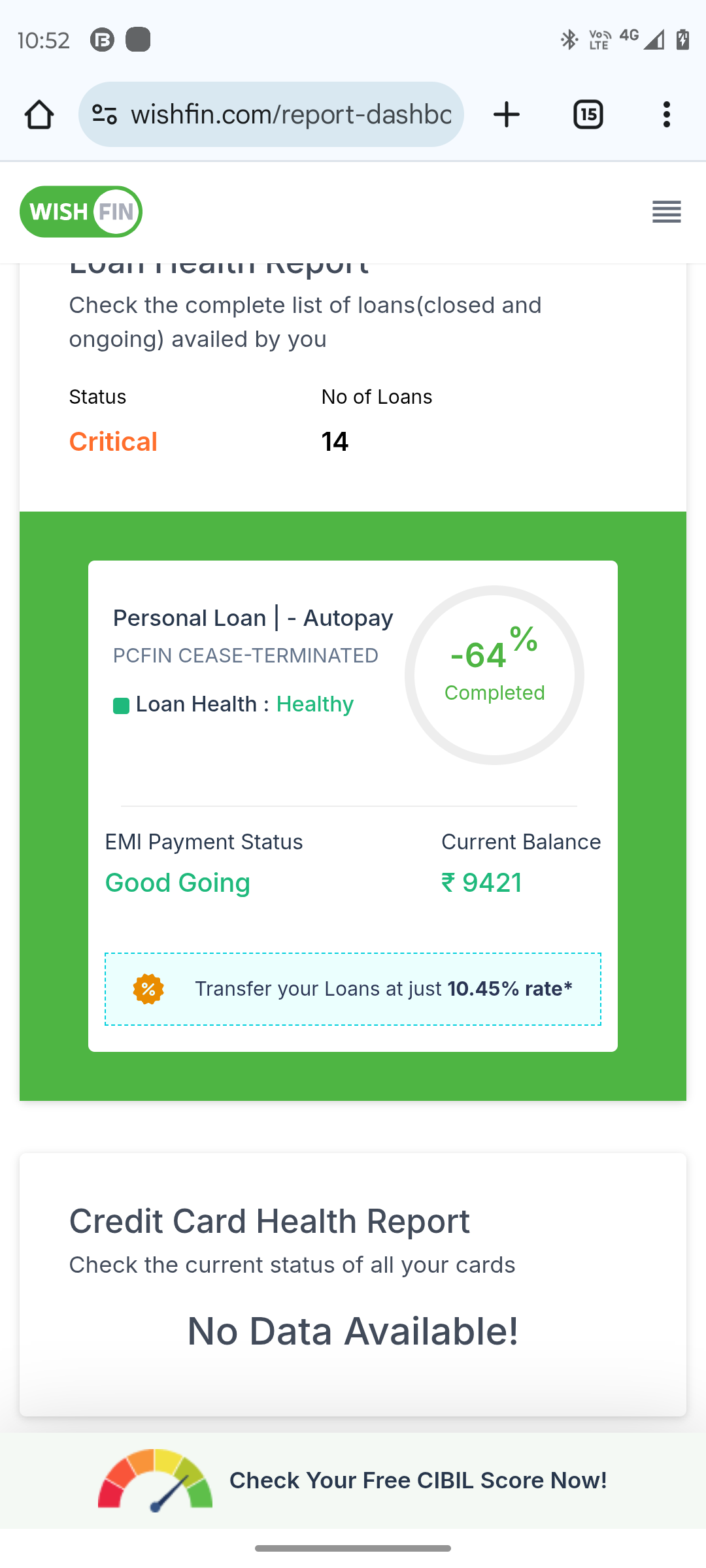
Task: Check Your Free CIBIL Score Now
Action: click(x=418, y=1480)
